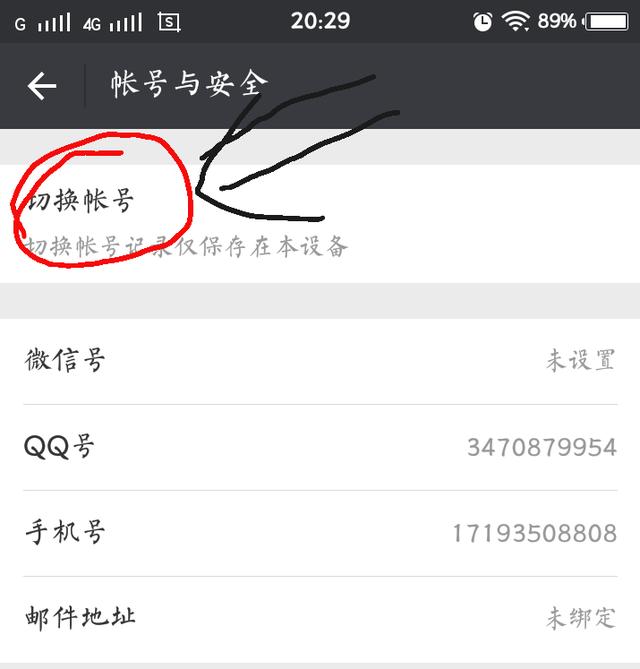Image resolution: width=640 pixels, height=669 pixels.
Task: Open the 邮件地址 row
Action: coord(320,617)
